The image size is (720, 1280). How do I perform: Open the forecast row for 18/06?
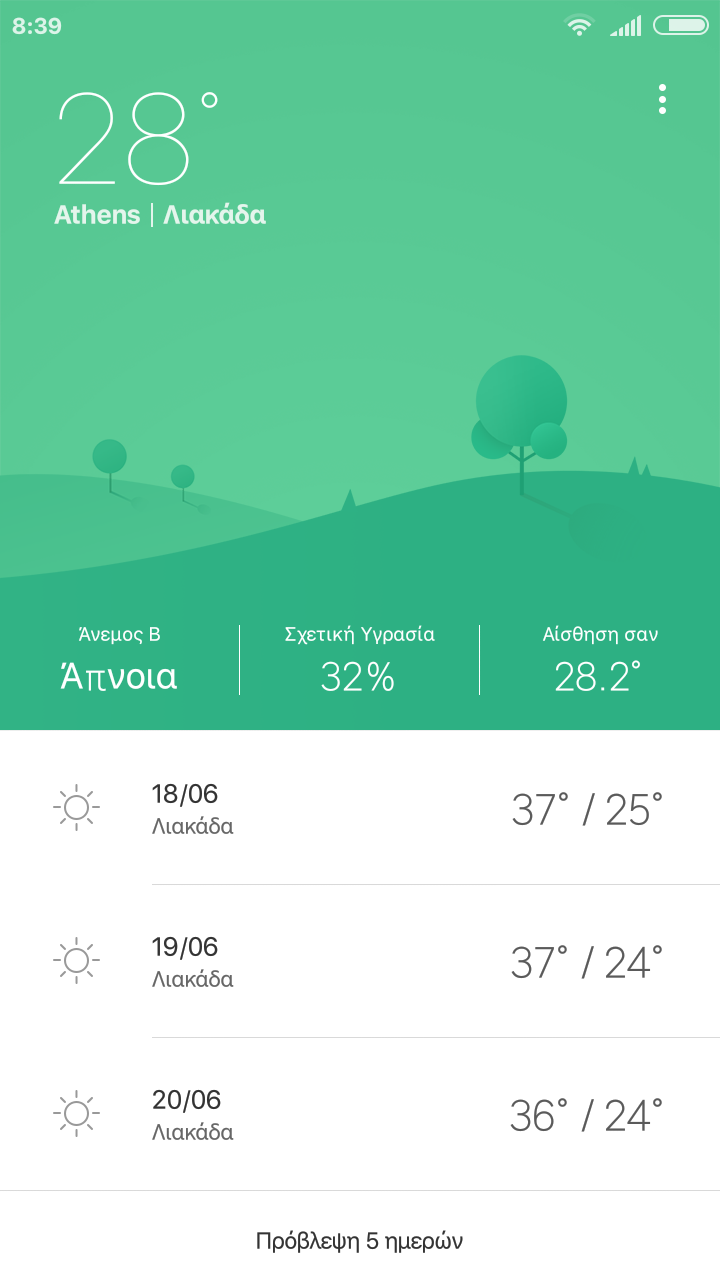click(360, 809)
